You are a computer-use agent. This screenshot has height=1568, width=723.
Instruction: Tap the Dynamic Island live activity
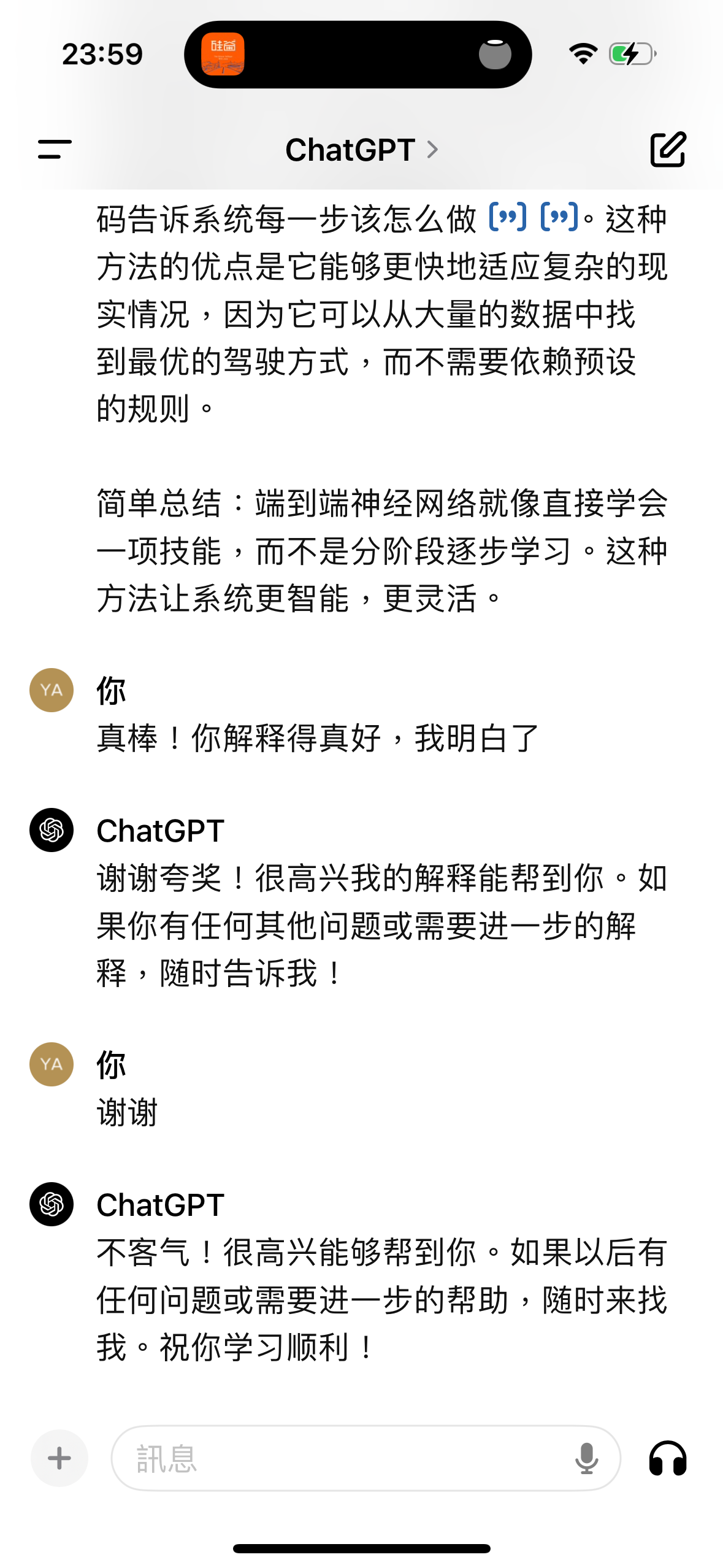[x=358, y=55]
